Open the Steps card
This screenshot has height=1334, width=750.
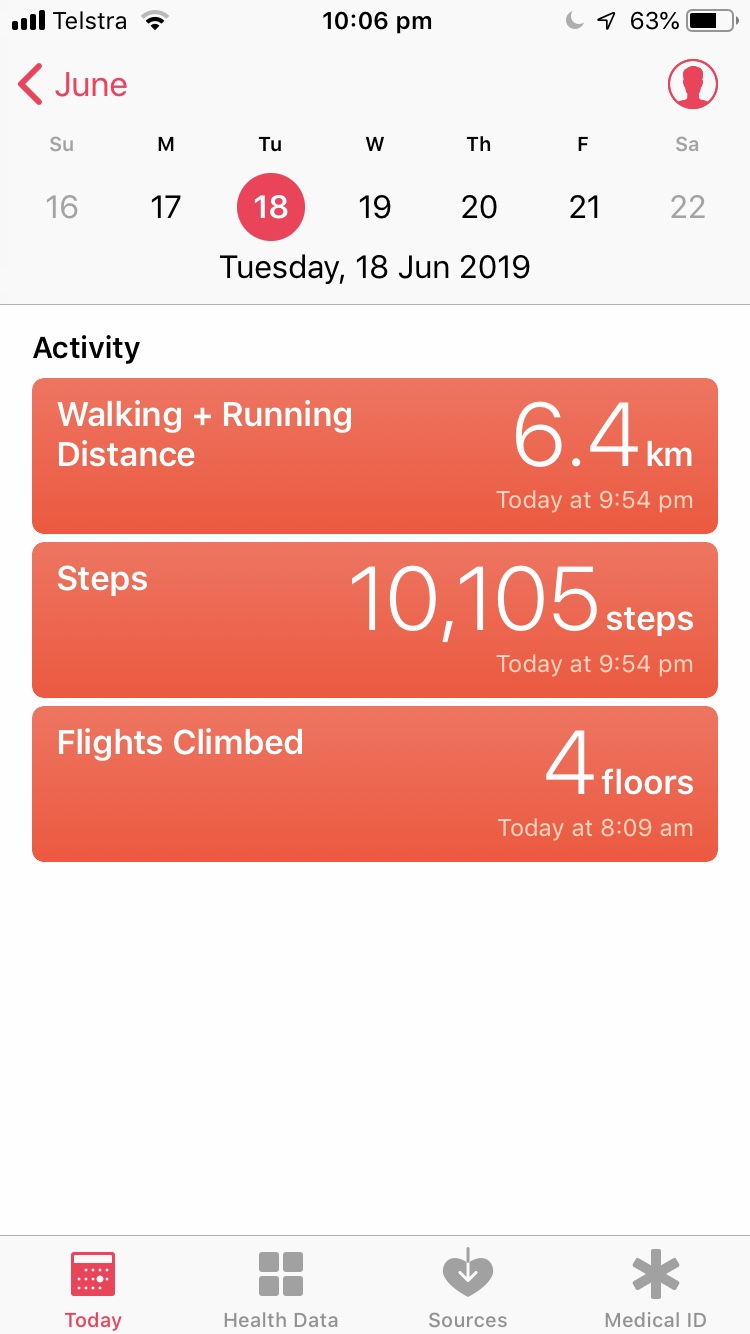(x=375, y=620)
